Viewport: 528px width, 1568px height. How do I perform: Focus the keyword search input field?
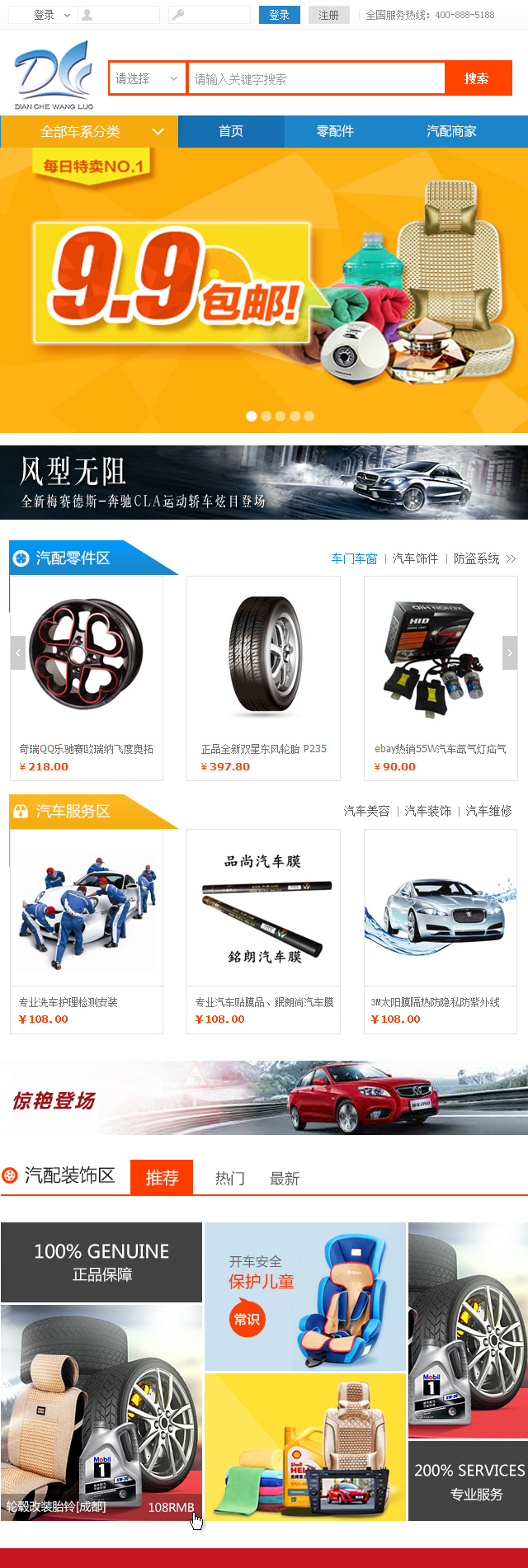[316, 78]
